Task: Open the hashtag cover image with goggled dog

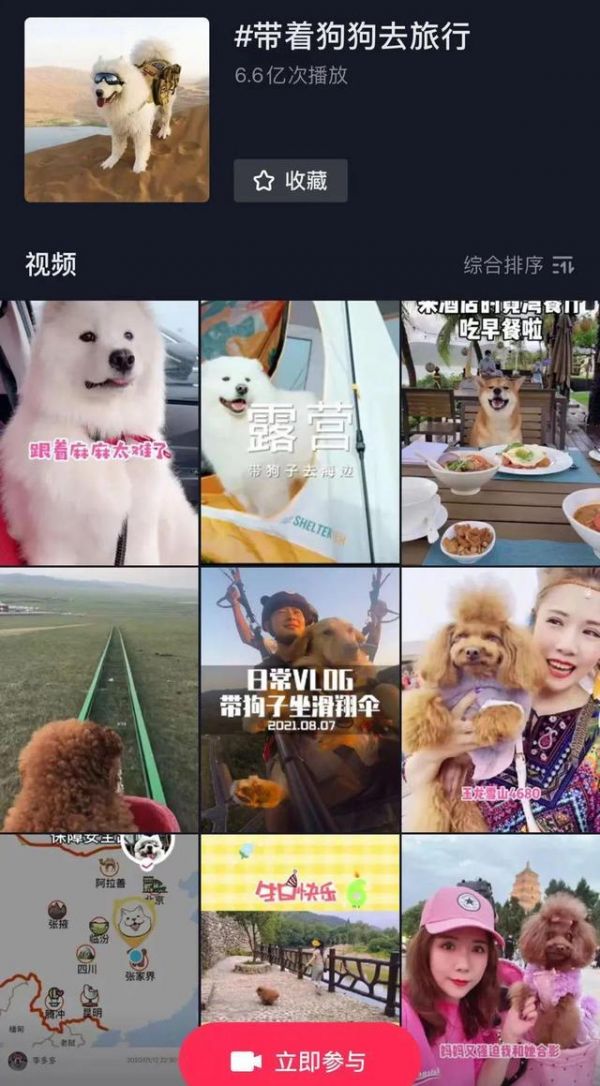Action: click(x=116, y=109)
